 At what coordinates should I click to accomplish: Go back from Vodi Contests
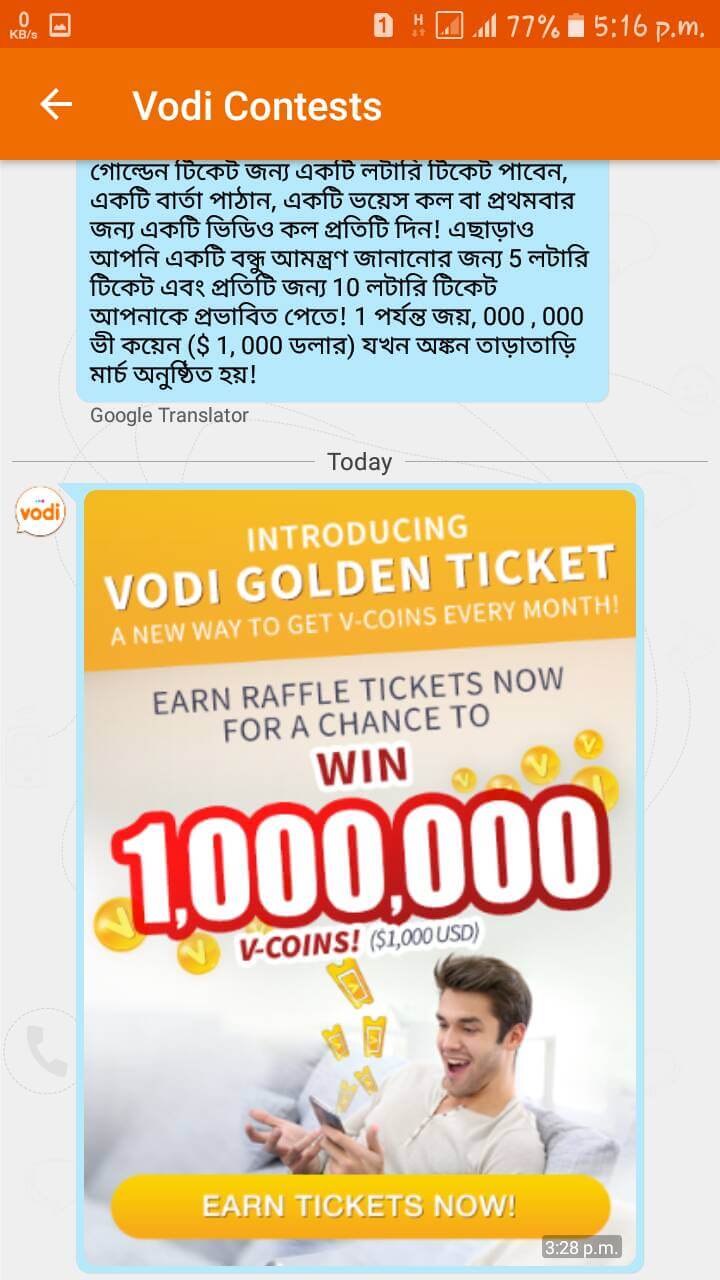56,105
